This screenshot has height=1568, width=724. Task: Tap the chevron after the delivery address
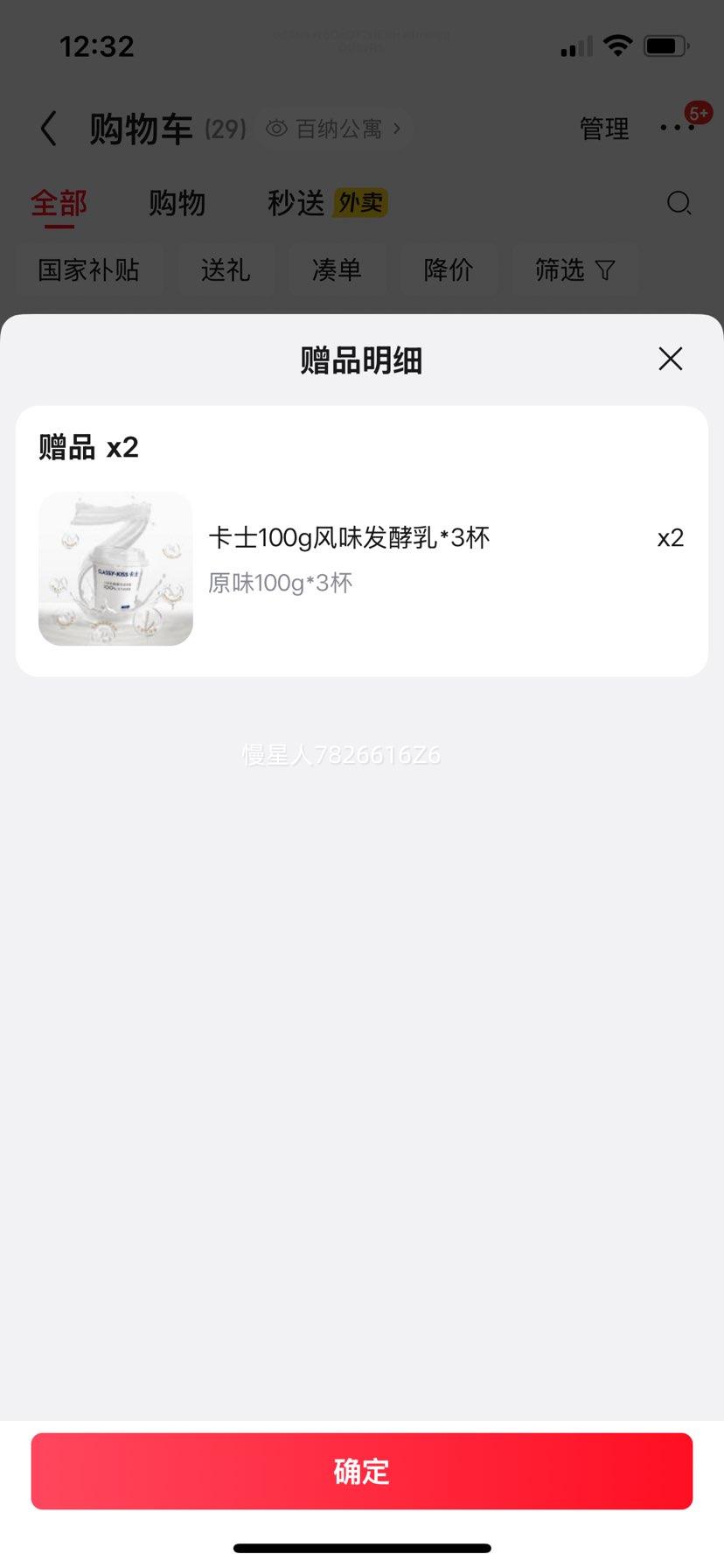coord(398,128)
